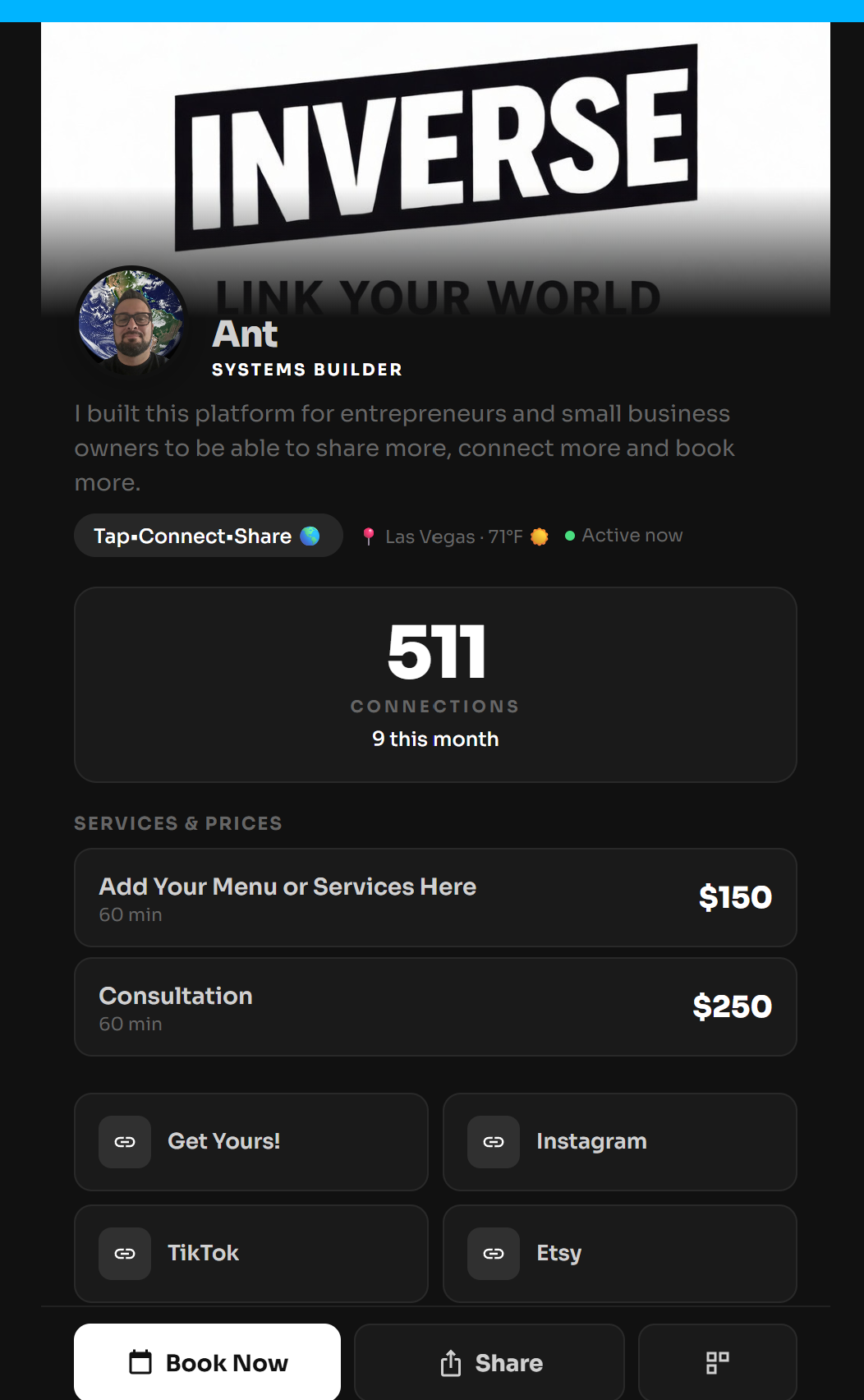Click the share arrow icon
The height and width of the screenshot is (1400, 864).
click(450, 1361)
